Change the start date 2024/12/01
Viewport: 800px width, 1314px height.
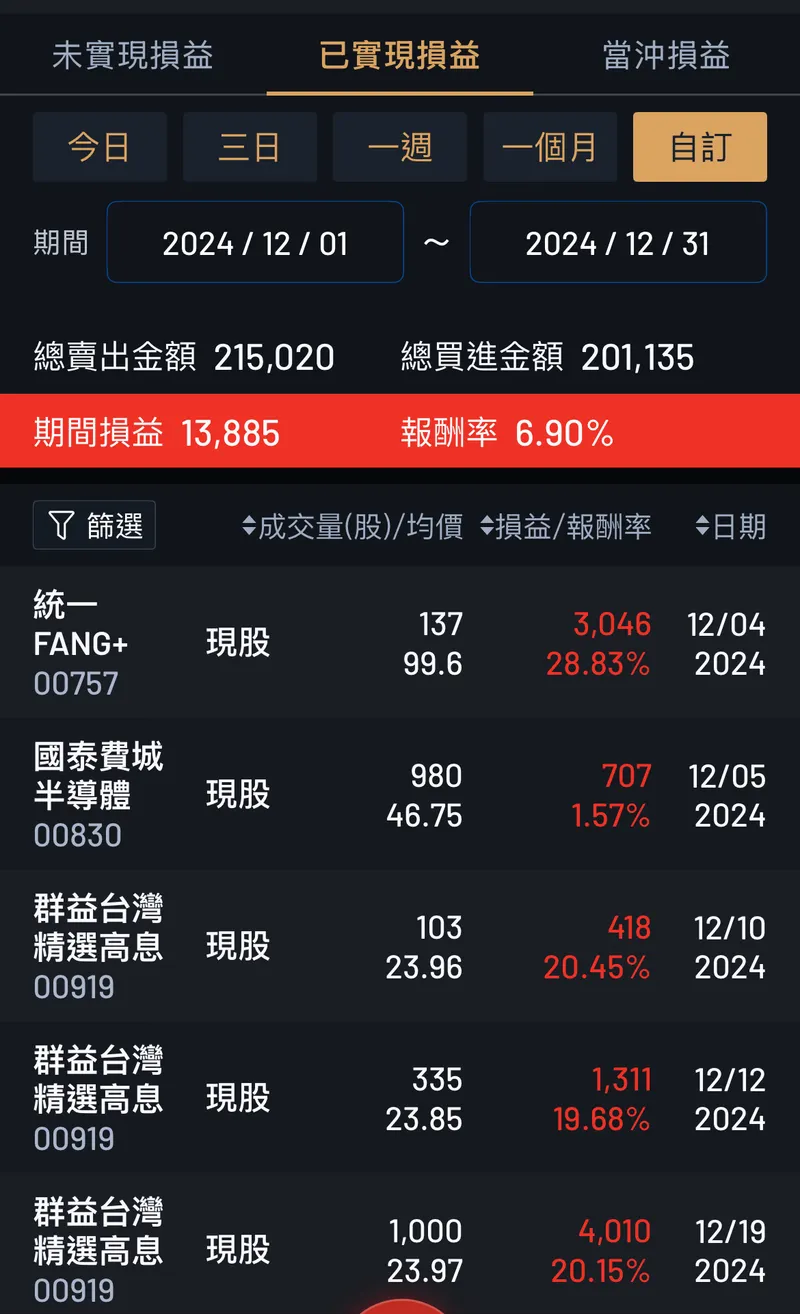(x=255, y=243)
